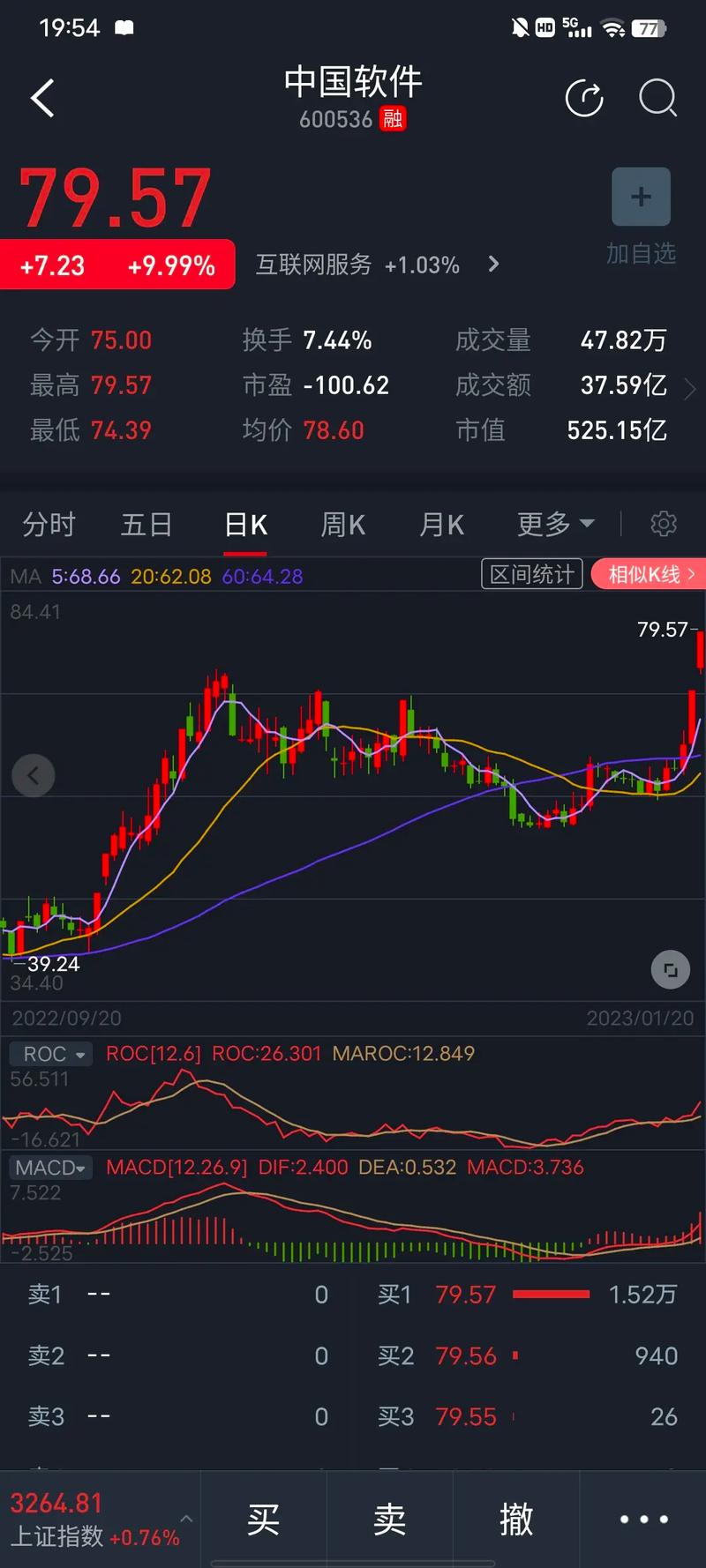
Task: Open the 互联网服务 sector link
Action: tap(377, 265)
